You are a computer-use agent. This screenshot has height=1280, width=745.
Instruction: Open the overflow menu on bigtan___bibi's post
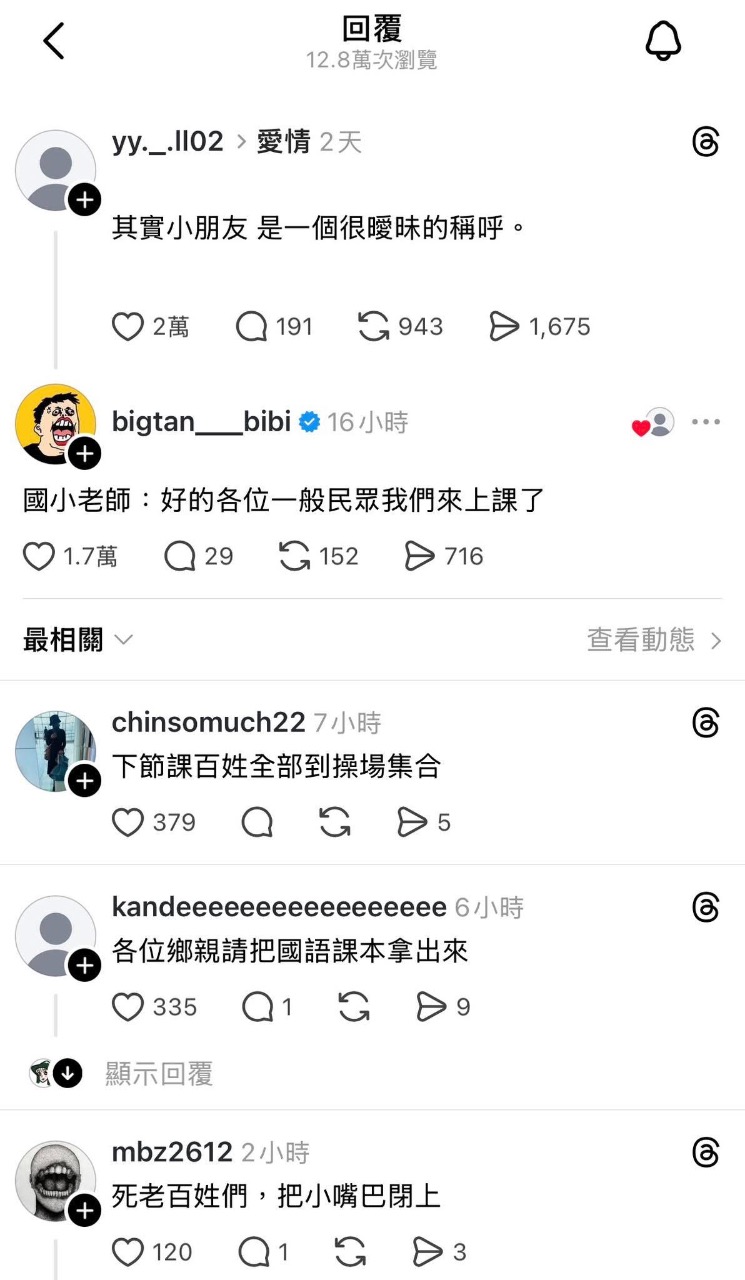(706, 422)
